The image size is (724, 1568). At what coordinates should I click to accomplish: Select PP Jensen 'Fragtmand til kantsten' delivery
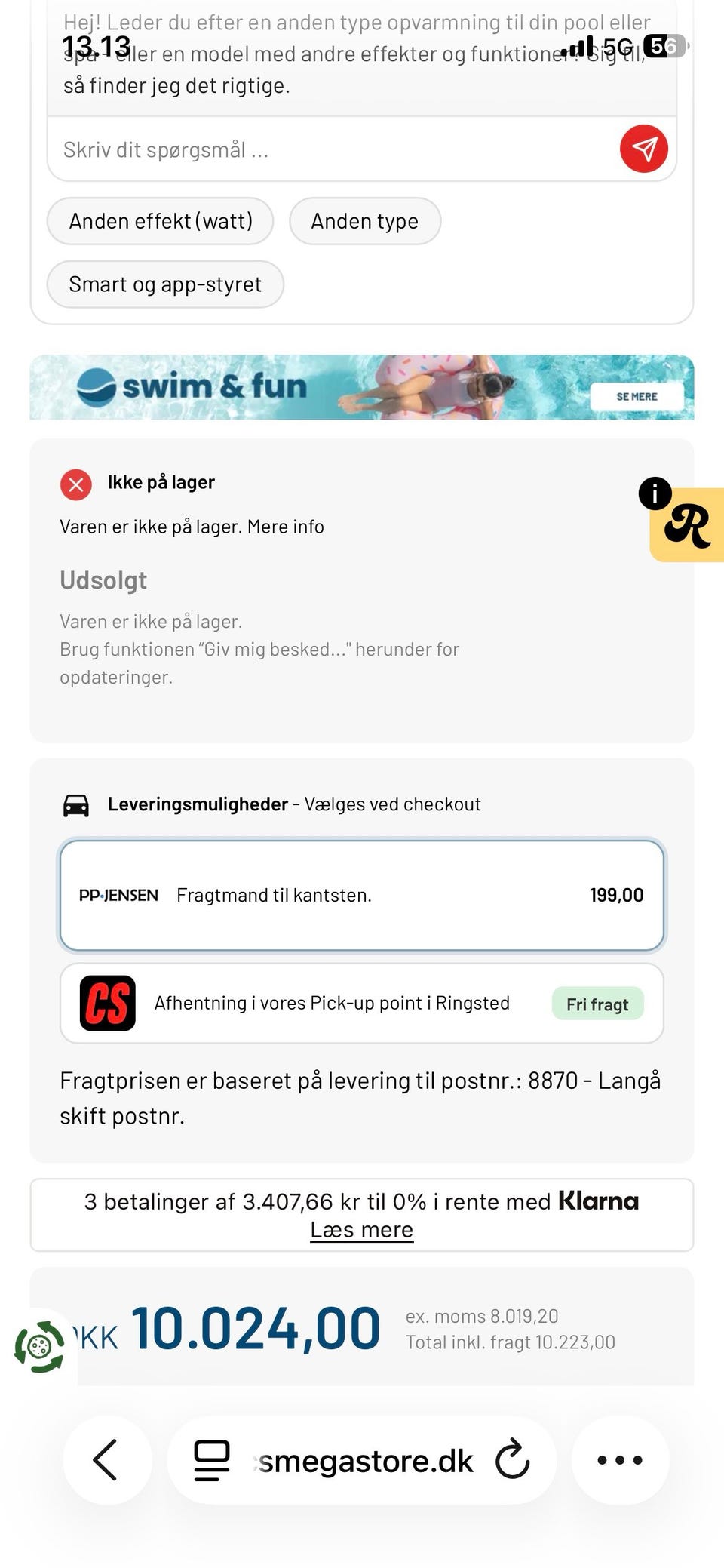click(x=362, y=895)
